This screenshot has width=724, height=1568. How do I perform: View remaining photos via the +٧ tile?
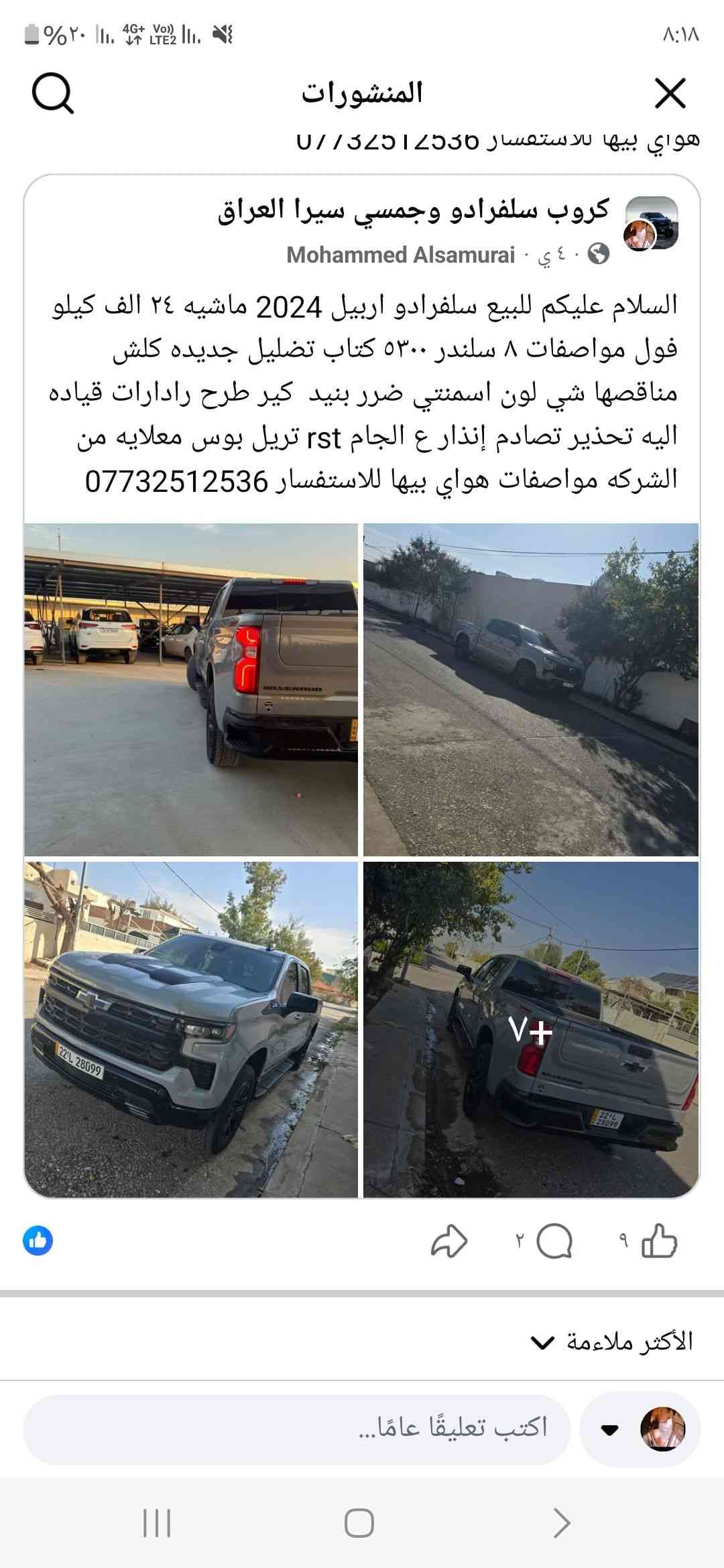[531, 1029]
